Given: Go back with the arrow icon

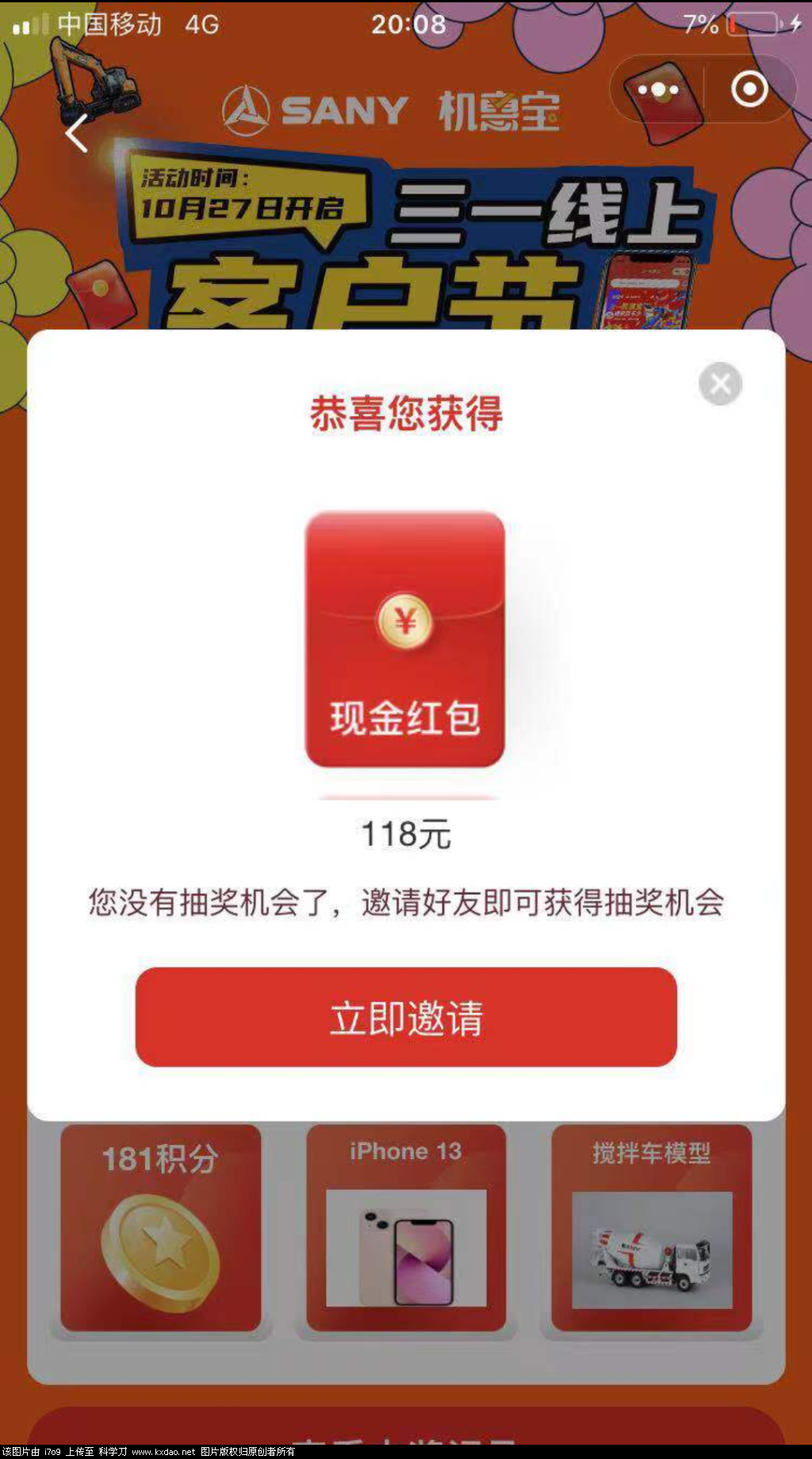Looking at the screenshot, I should pos(77,132).
